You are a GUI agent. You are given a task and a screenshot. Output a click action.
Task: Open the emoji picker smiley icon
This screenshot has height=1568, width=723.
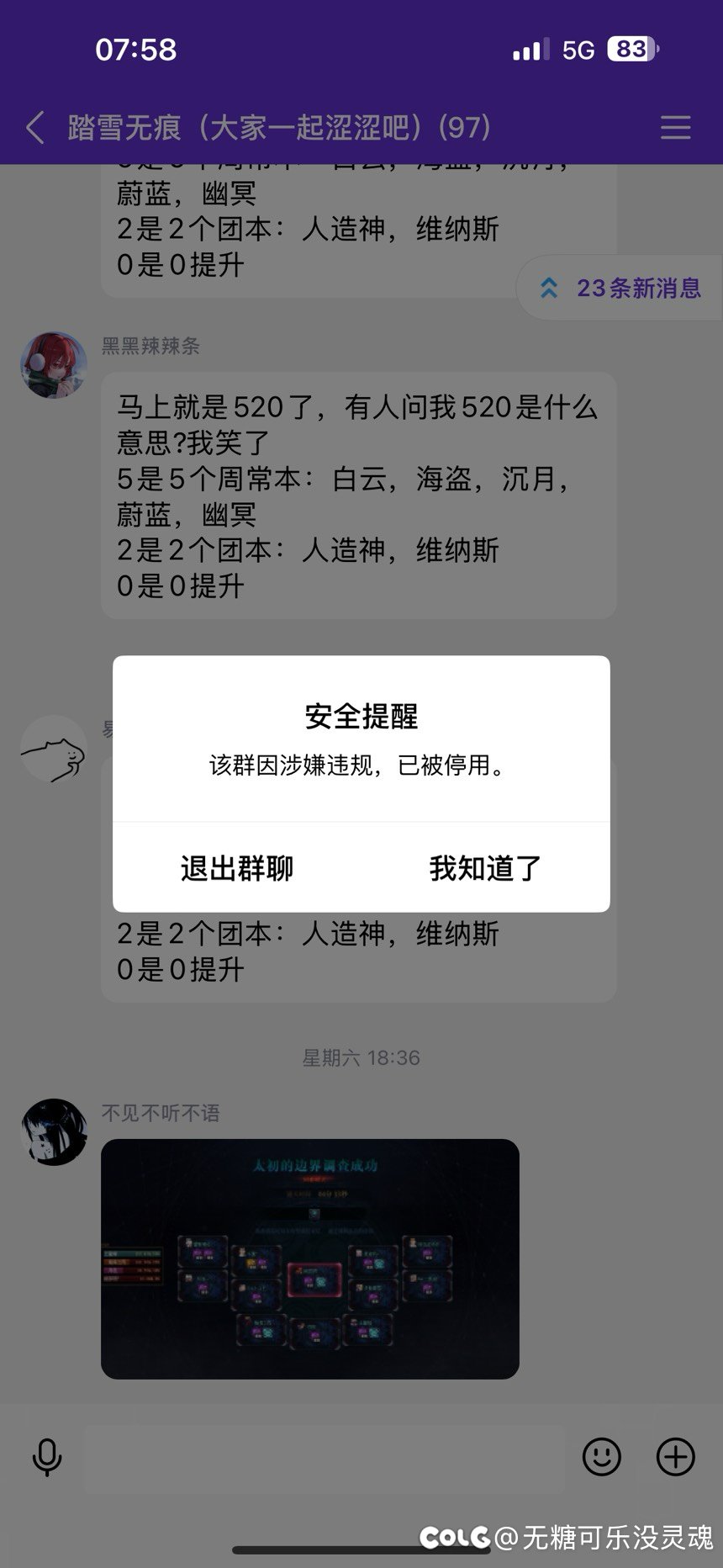pyautogui.click(x=602, y=1456)
